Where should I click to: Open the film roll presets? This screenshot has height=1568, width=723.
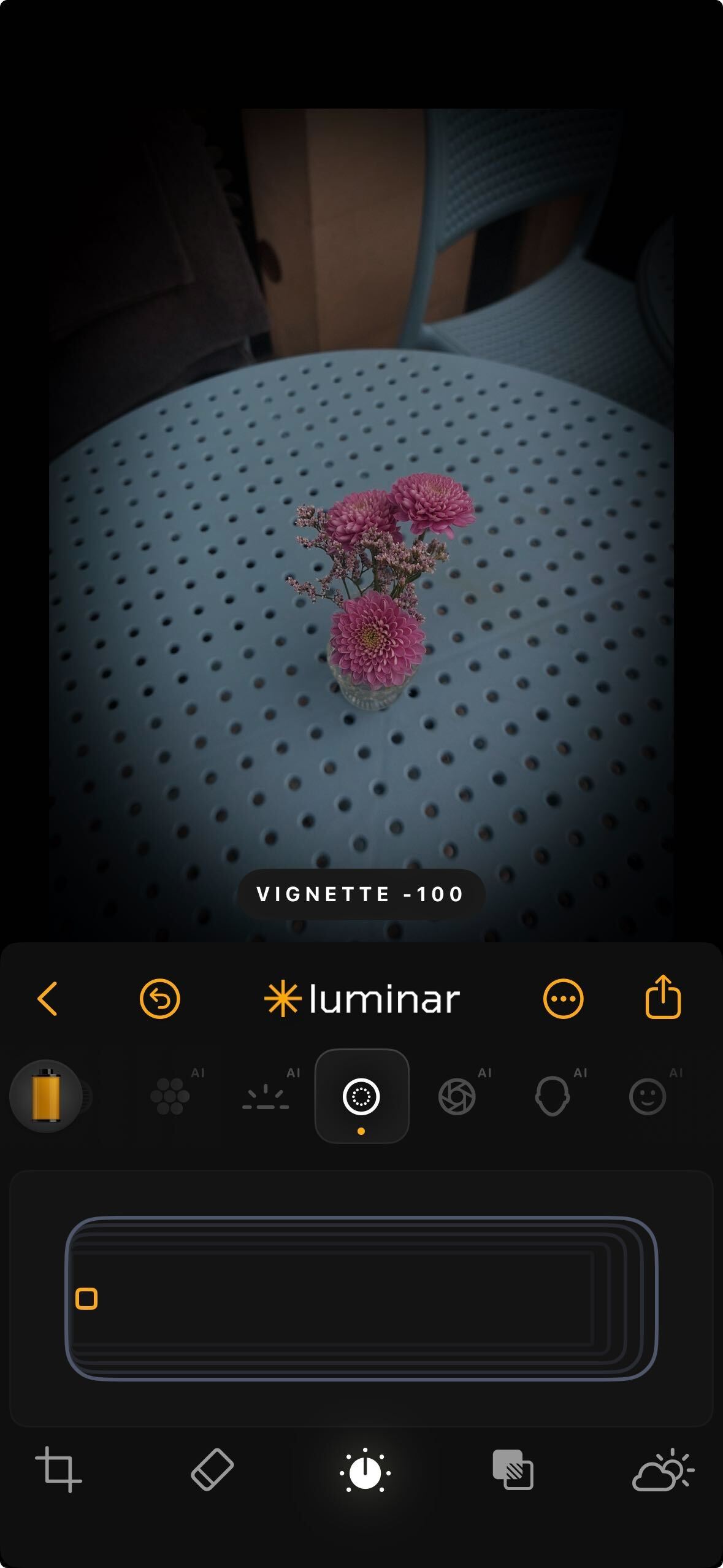point(46,1096)
